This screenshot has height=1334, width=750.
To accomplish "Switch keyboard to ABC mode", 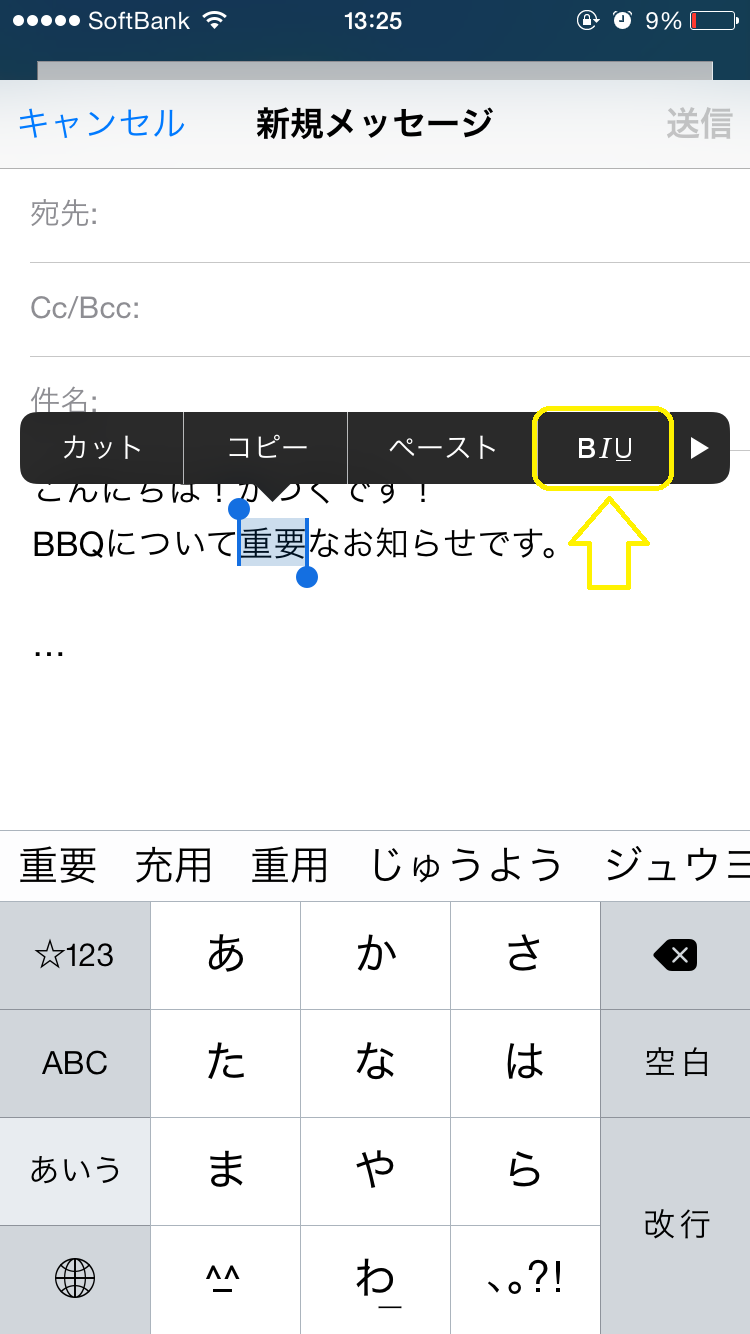I will pyautogui.click(x=75, y=1063).
